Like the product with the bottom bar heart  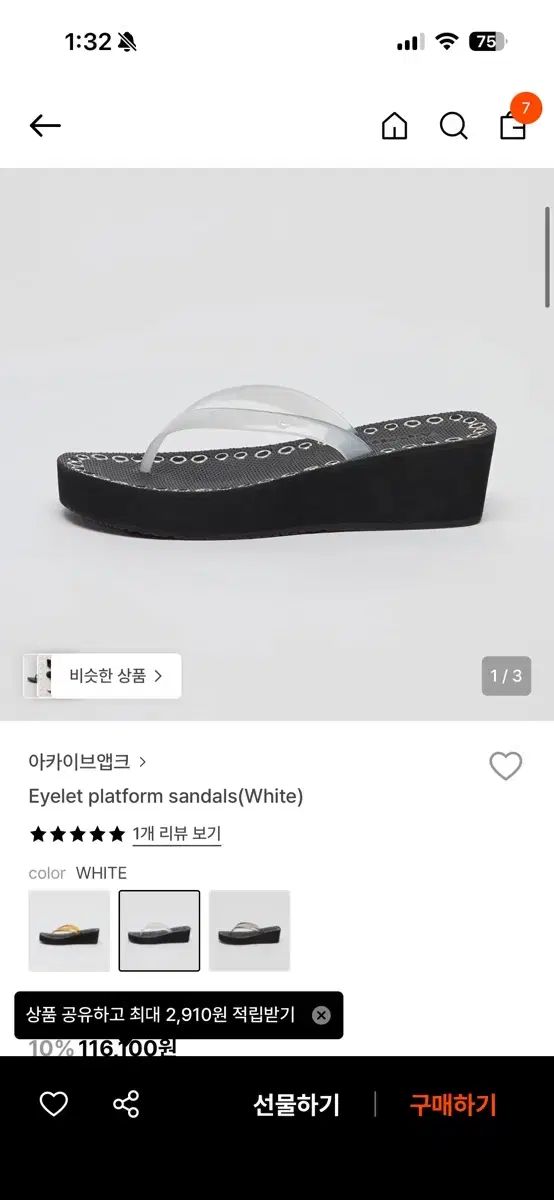click(x=53, y=1104)
